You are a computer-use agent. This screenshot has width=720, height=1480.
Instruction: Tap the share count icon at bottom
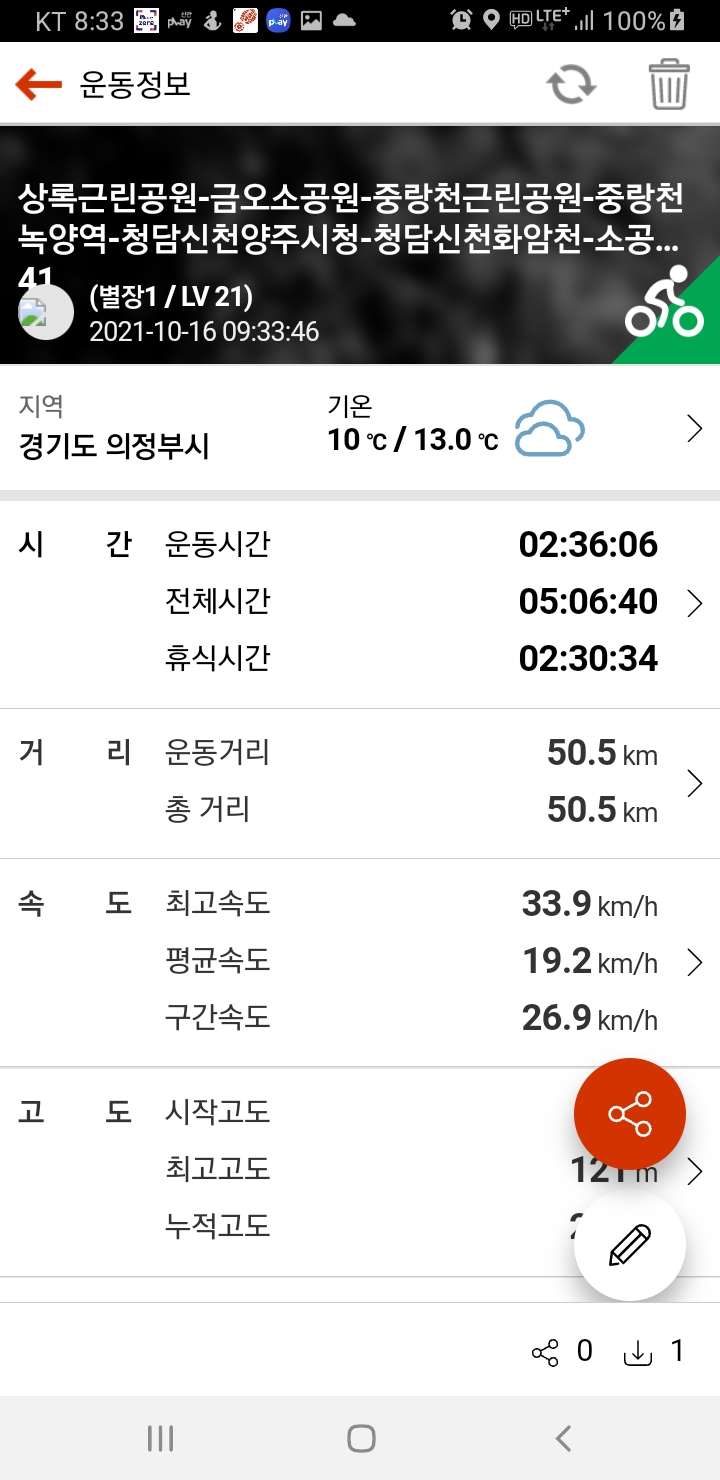(x=545, y=1353)
